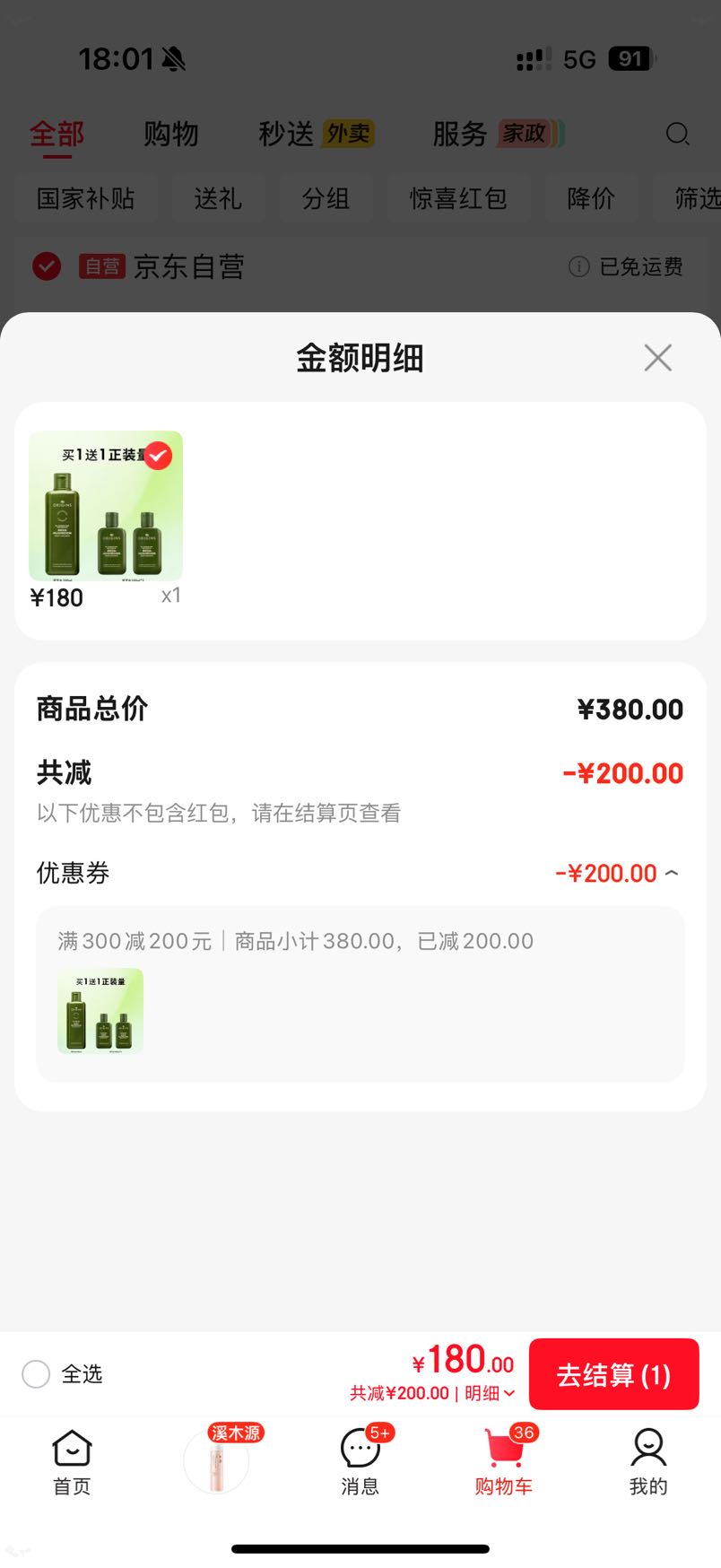This screenshot has height=1568, width=721.
Task: Toggle the 全选 select-all checkbox
Action: (36, 1373)
